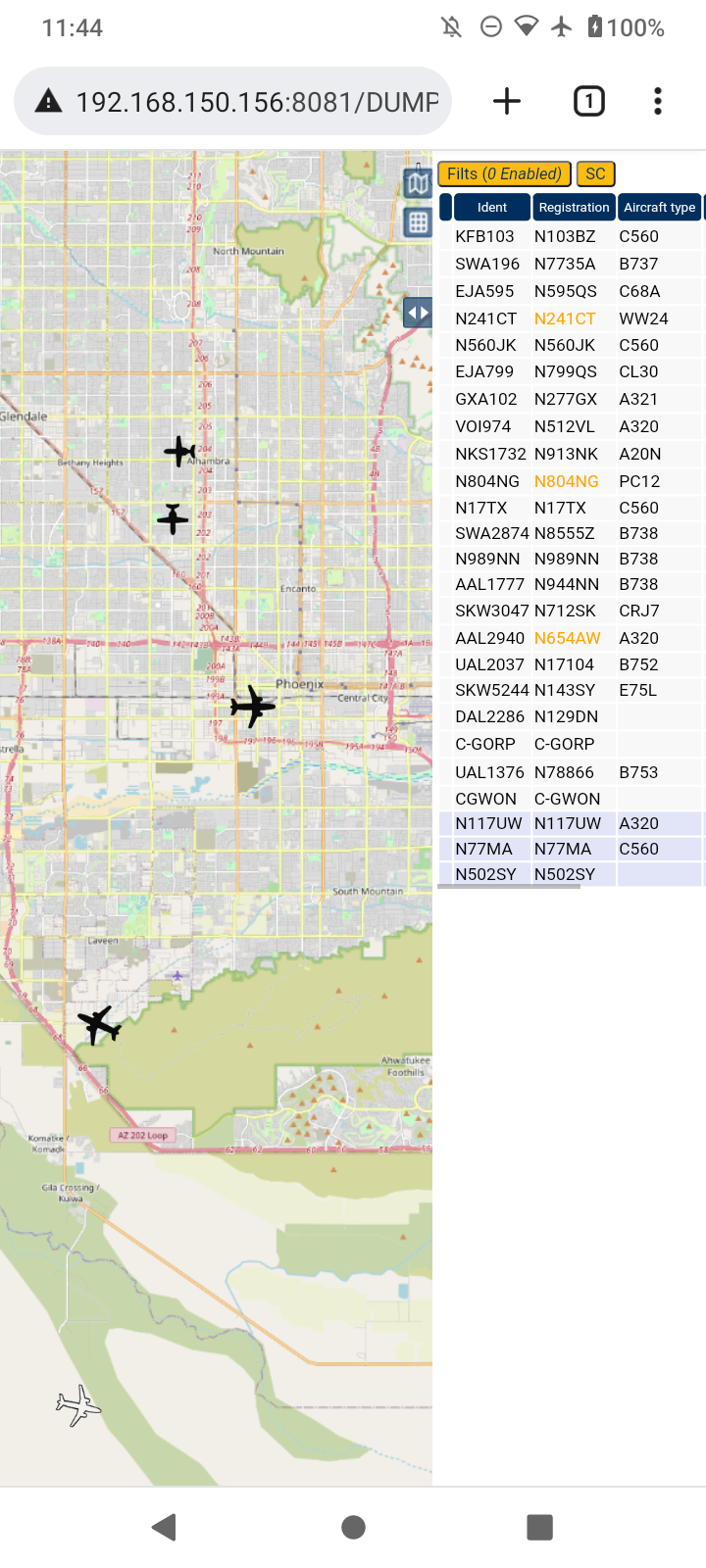Screen dimensions: 706x1568
Task: Sort by Ident column header
Action: point(491,207)
